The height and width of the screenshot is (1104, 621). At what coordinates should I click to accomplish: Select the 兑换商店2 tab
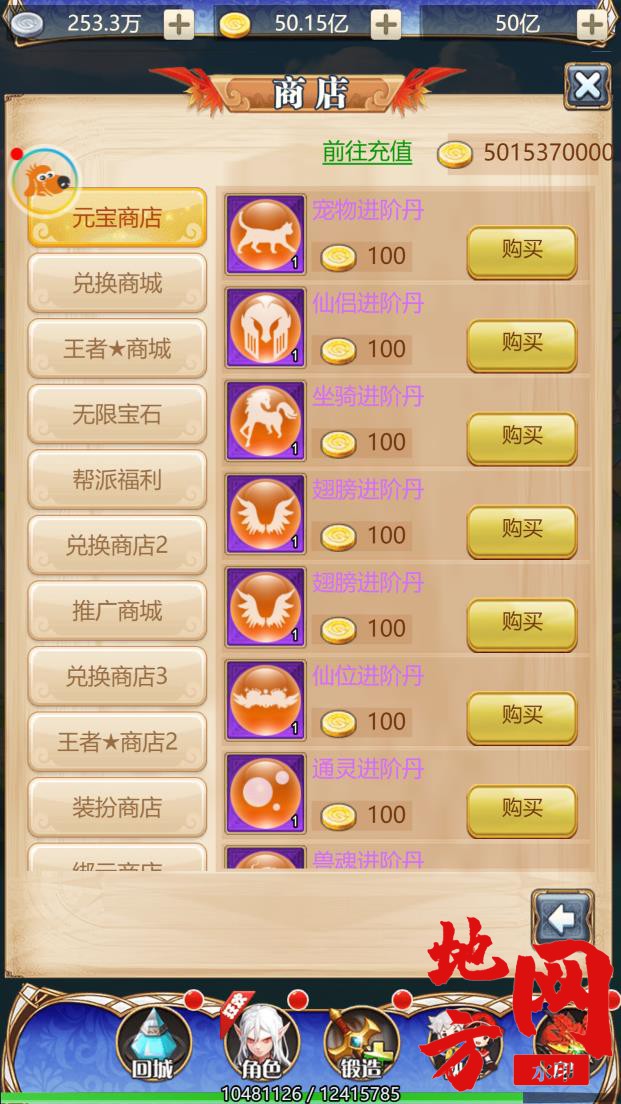click(x=117, y=546)
